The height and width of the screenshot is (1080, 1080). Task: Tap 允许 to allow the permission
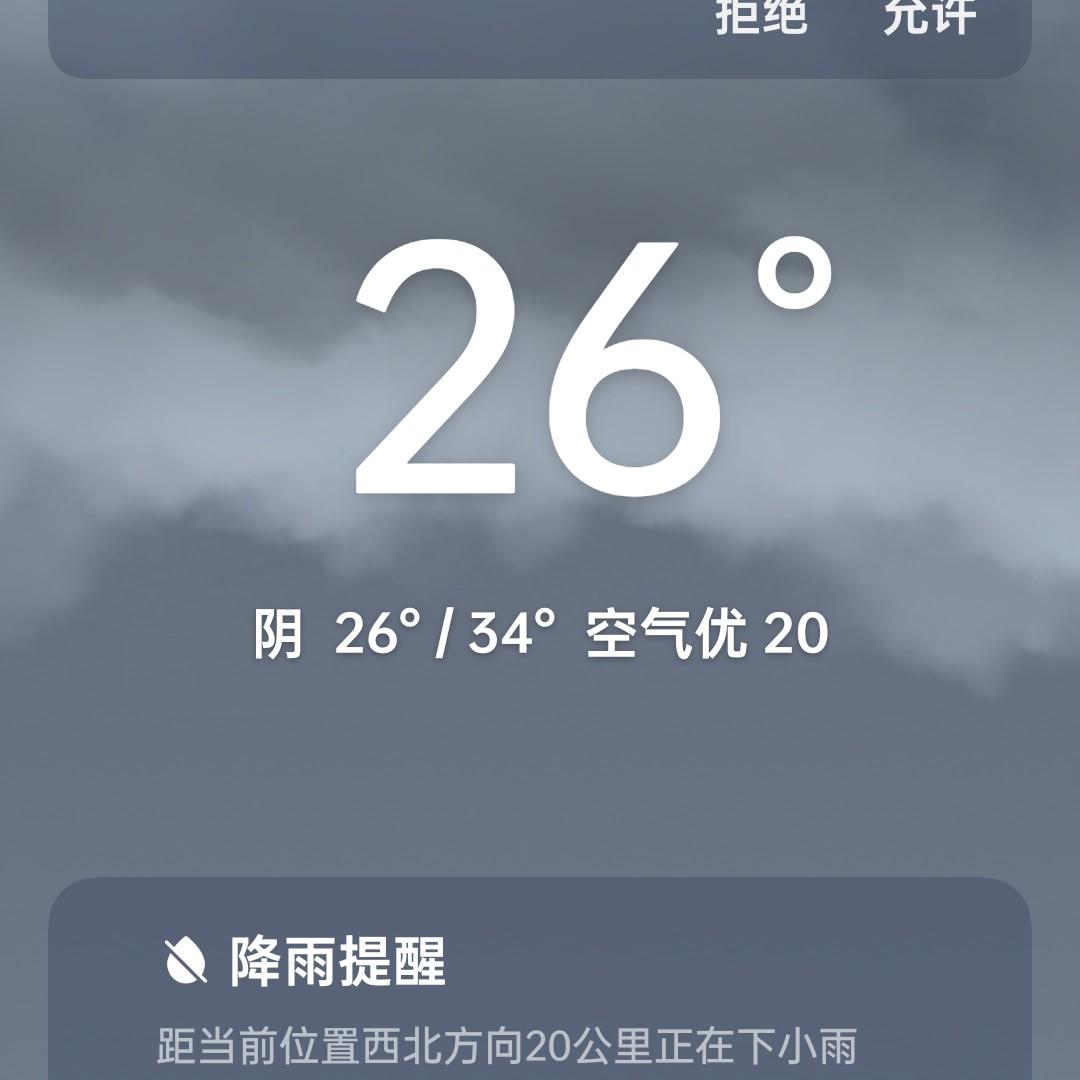click(x=929, y=15)
